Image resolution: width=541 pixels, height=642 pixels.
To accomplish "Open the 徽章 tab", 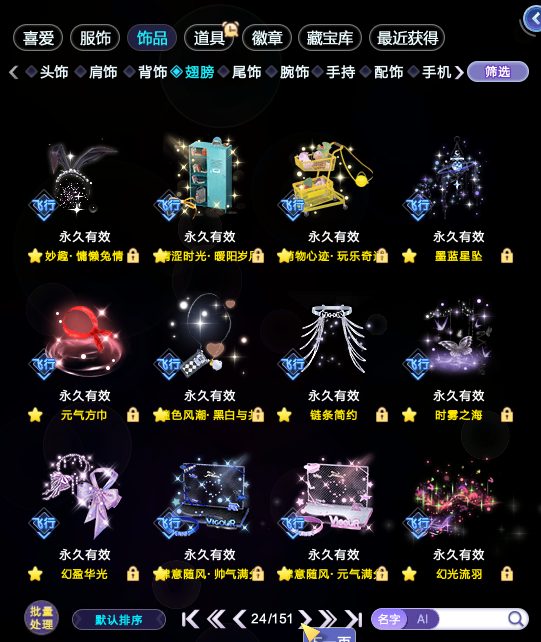I will (x=267, y=38).
